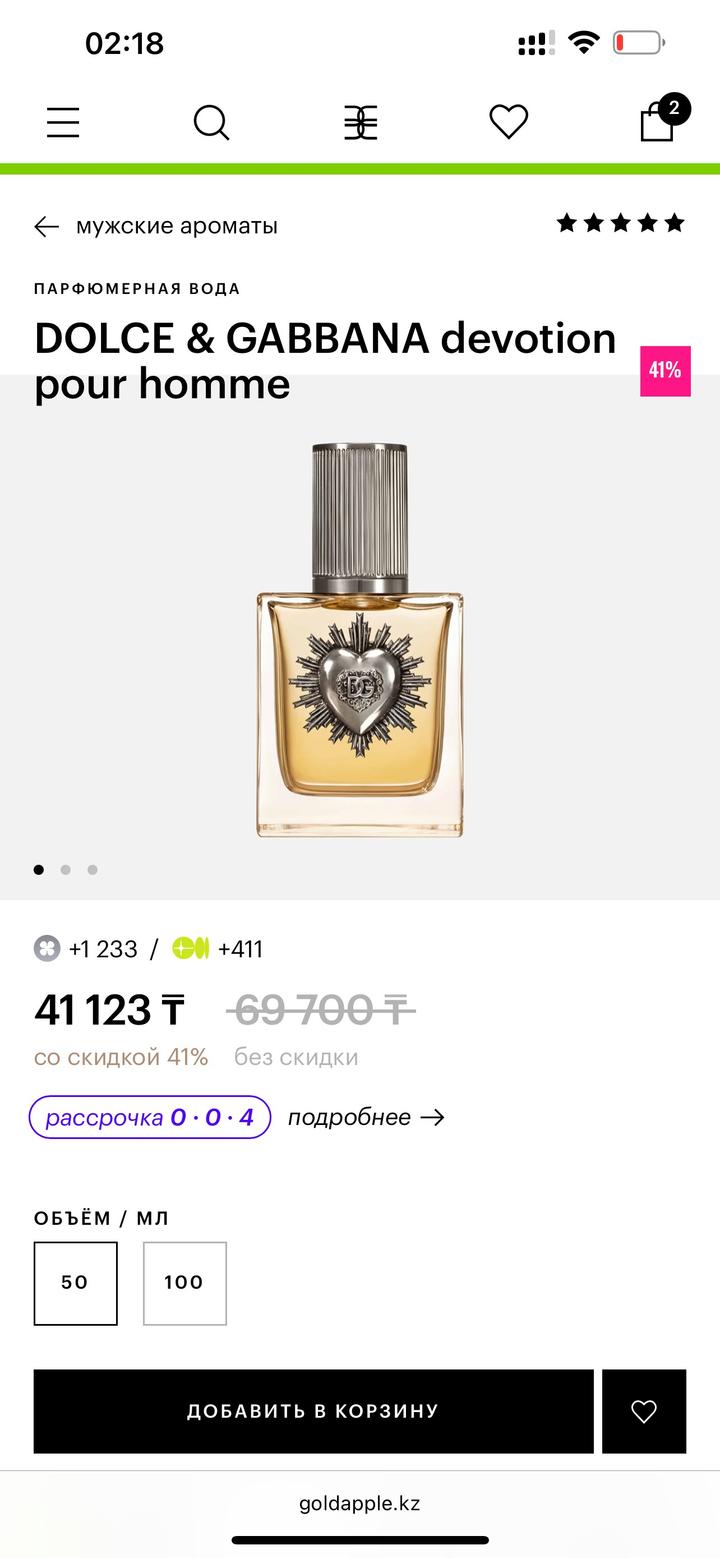The height and width of the screenshot is (1558, 720).
Task: Go back to мужские ароматы
Action: click(x=156, y=226)
